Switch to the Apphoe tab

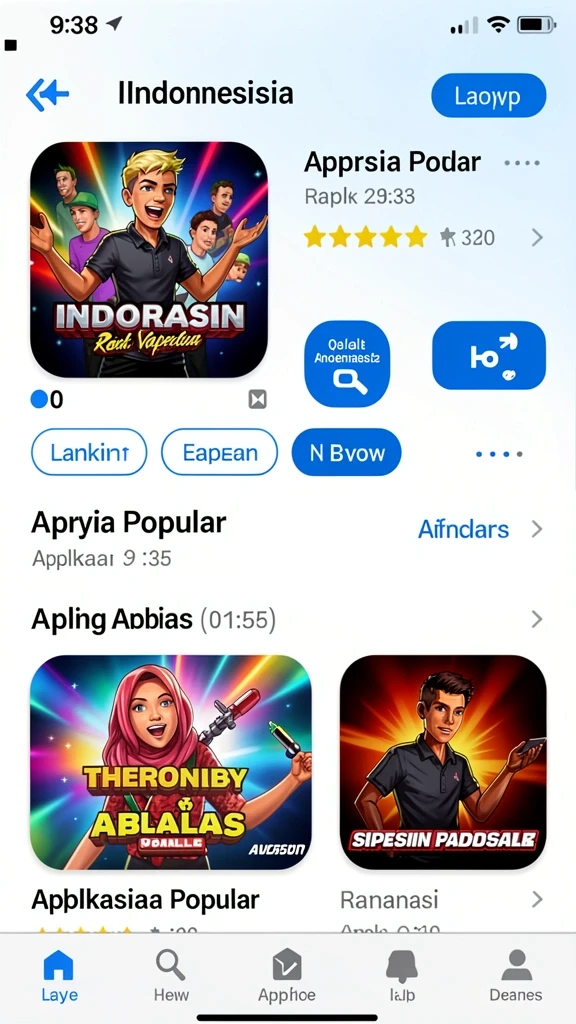pos(287,976)
